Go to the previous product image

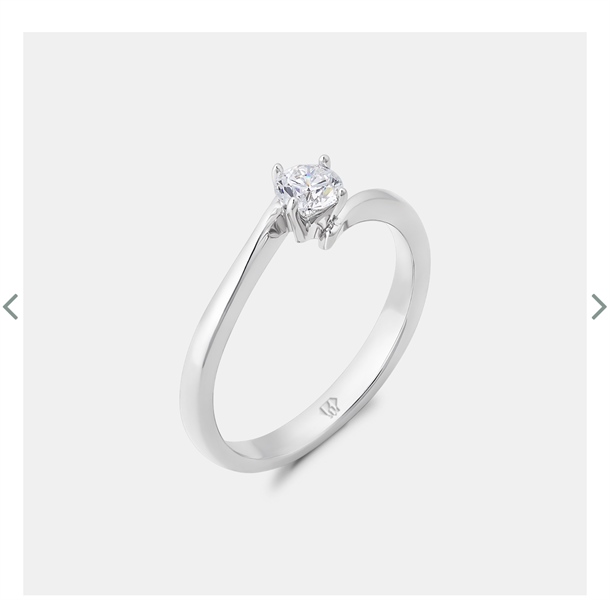pos(11,307)
